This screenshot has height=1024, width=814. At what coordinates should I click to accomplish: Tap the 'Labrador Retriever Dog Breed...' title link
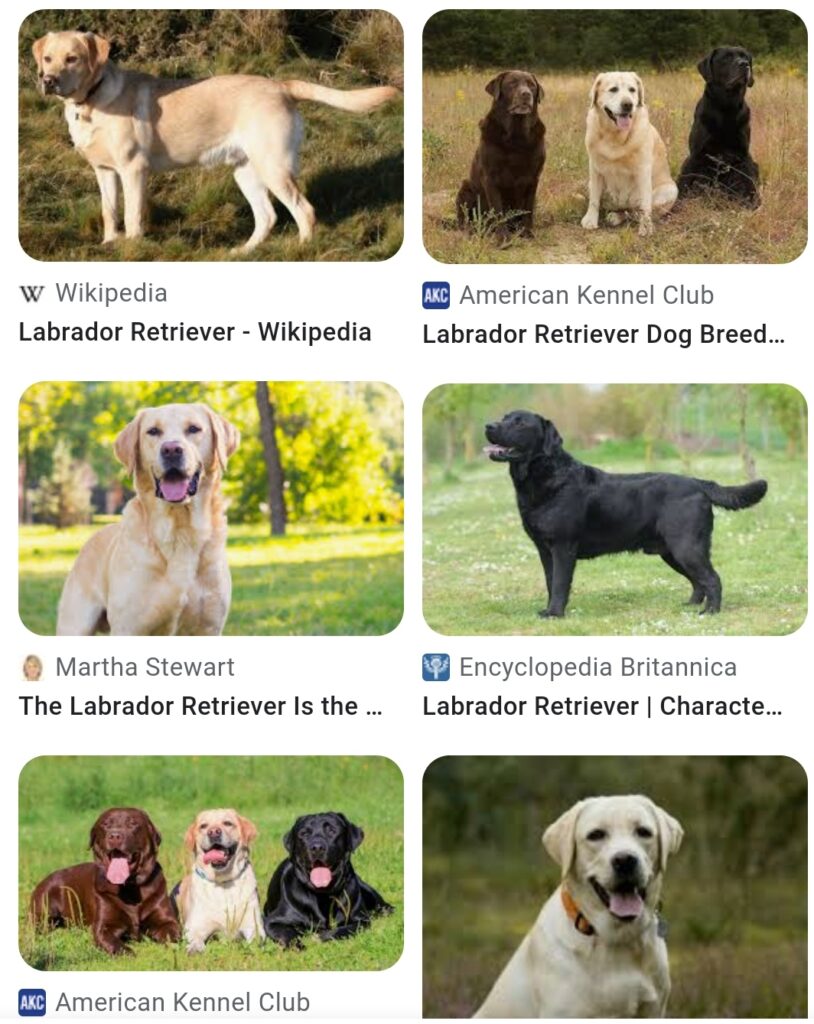[603, 334]
